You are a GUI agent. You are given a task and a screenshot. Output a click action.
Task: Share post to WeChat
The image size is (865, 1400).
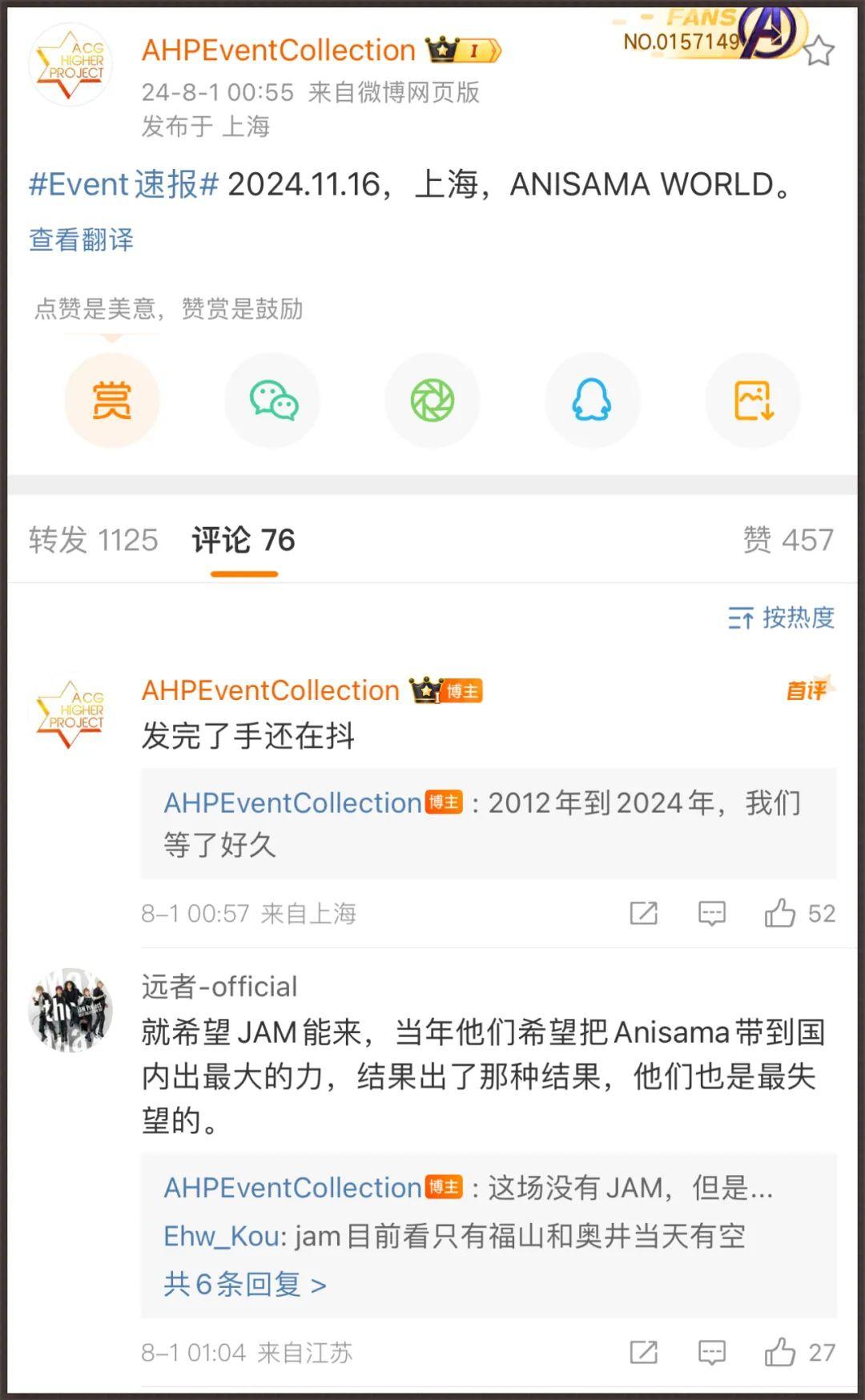[x=272, y=400]
